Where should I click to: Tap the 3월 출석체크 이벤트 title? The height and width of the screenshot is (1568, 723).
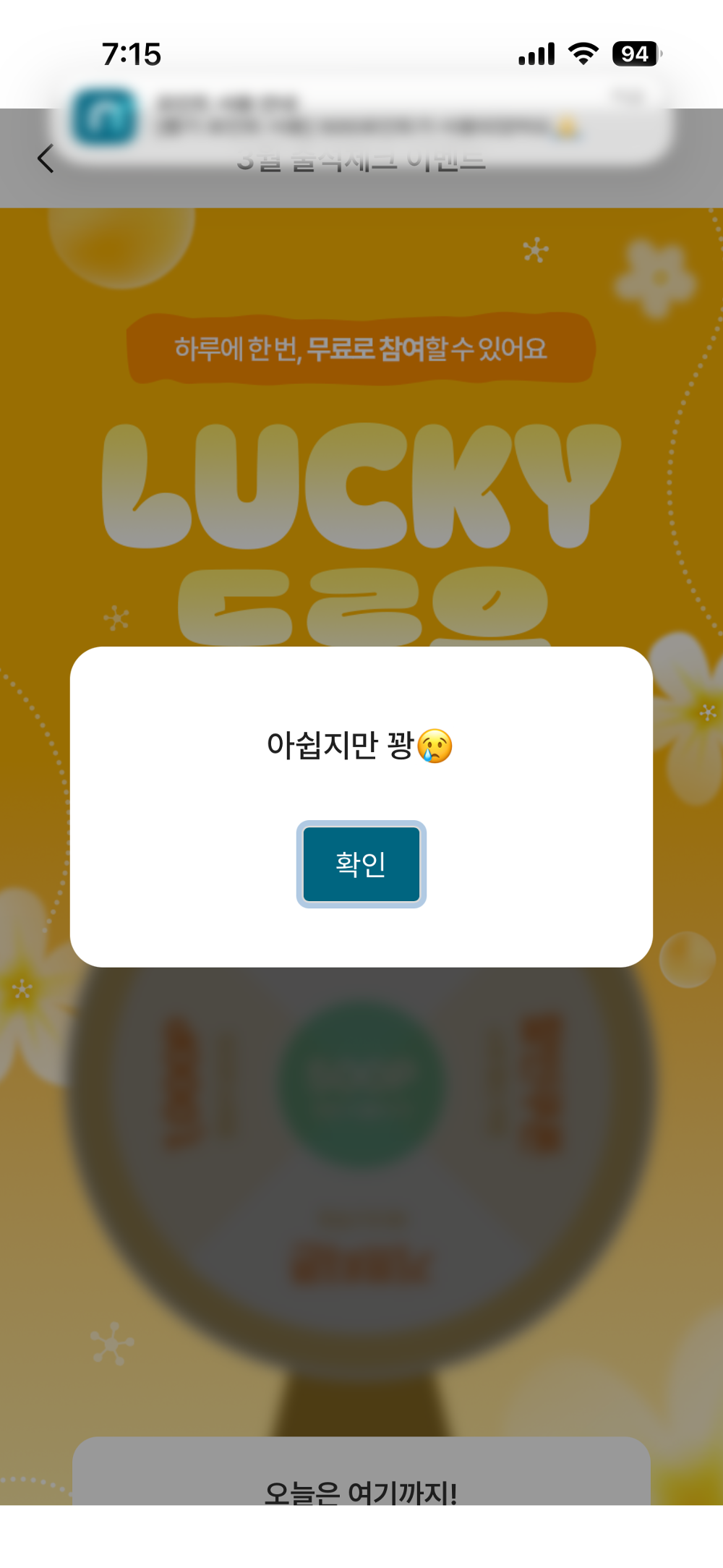pos(361,161)
